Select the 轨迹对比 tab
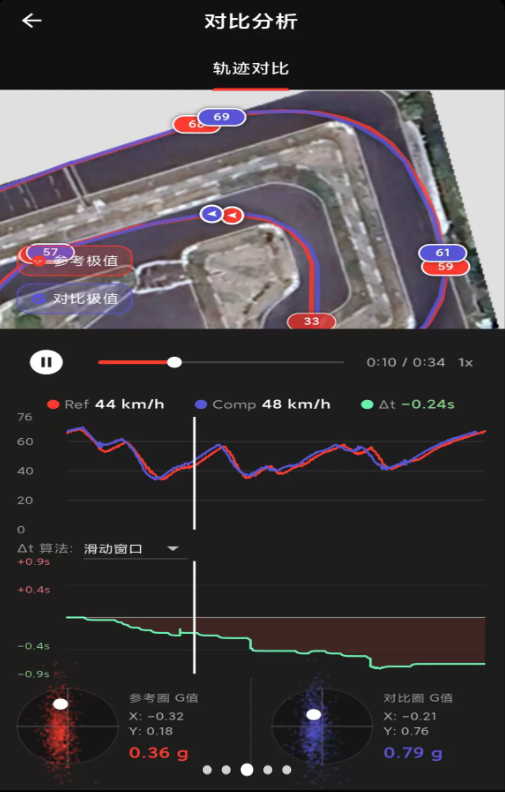The image size is (505, 792). (250, 69)
